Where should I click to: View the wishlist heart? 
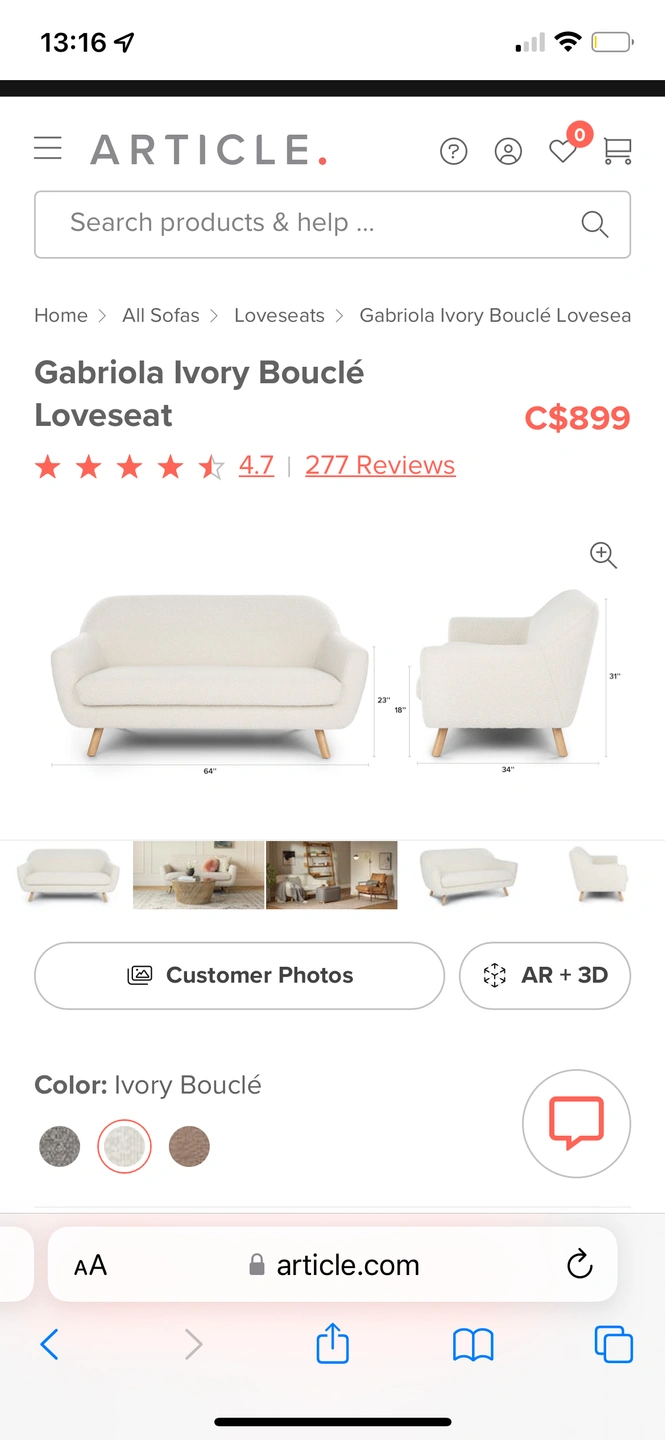point(563,151)
